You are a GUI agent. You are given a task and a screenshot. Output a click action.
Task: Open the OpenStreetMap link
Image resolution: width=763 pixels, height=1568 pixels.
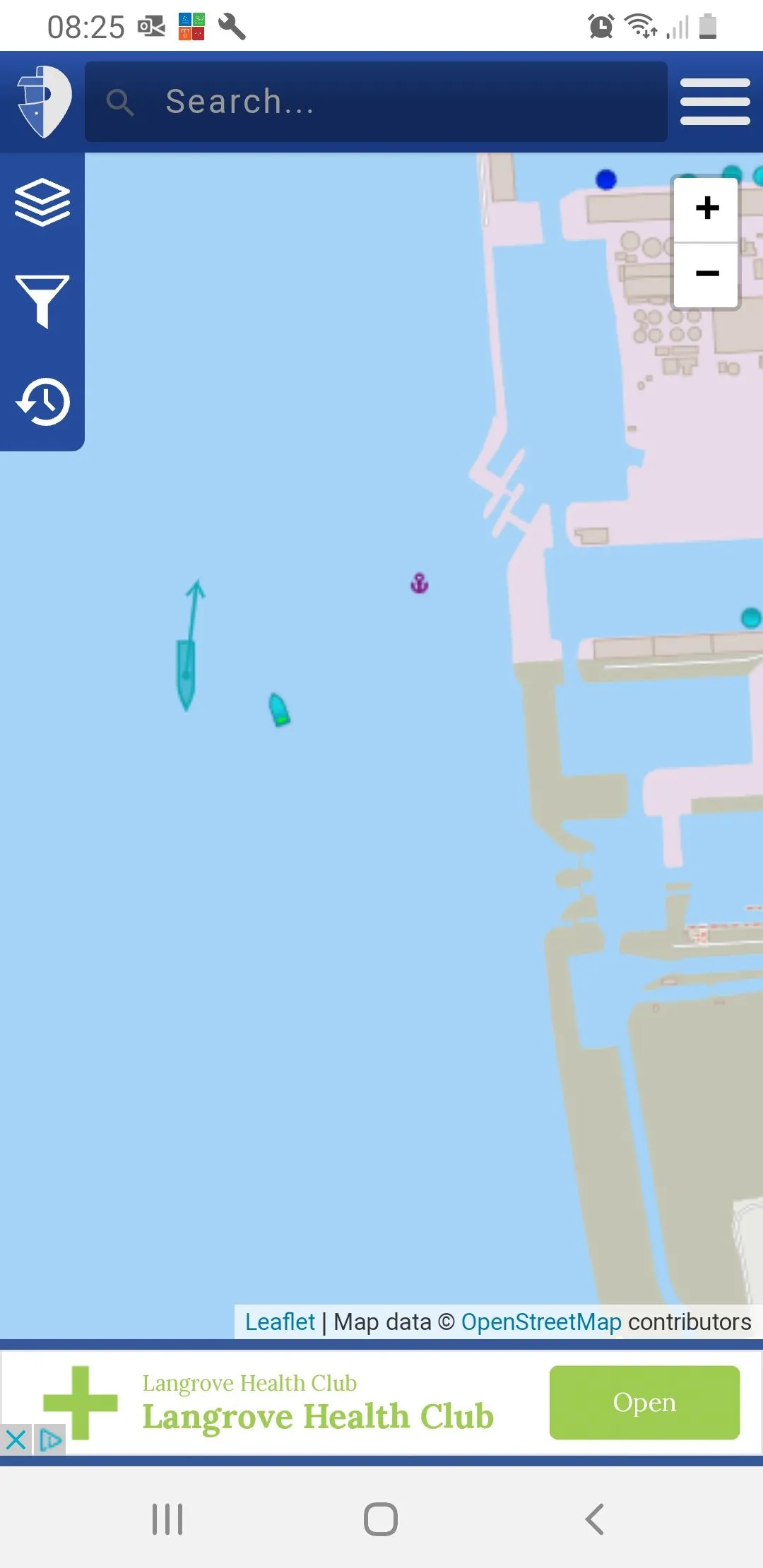click(541, 1321)
